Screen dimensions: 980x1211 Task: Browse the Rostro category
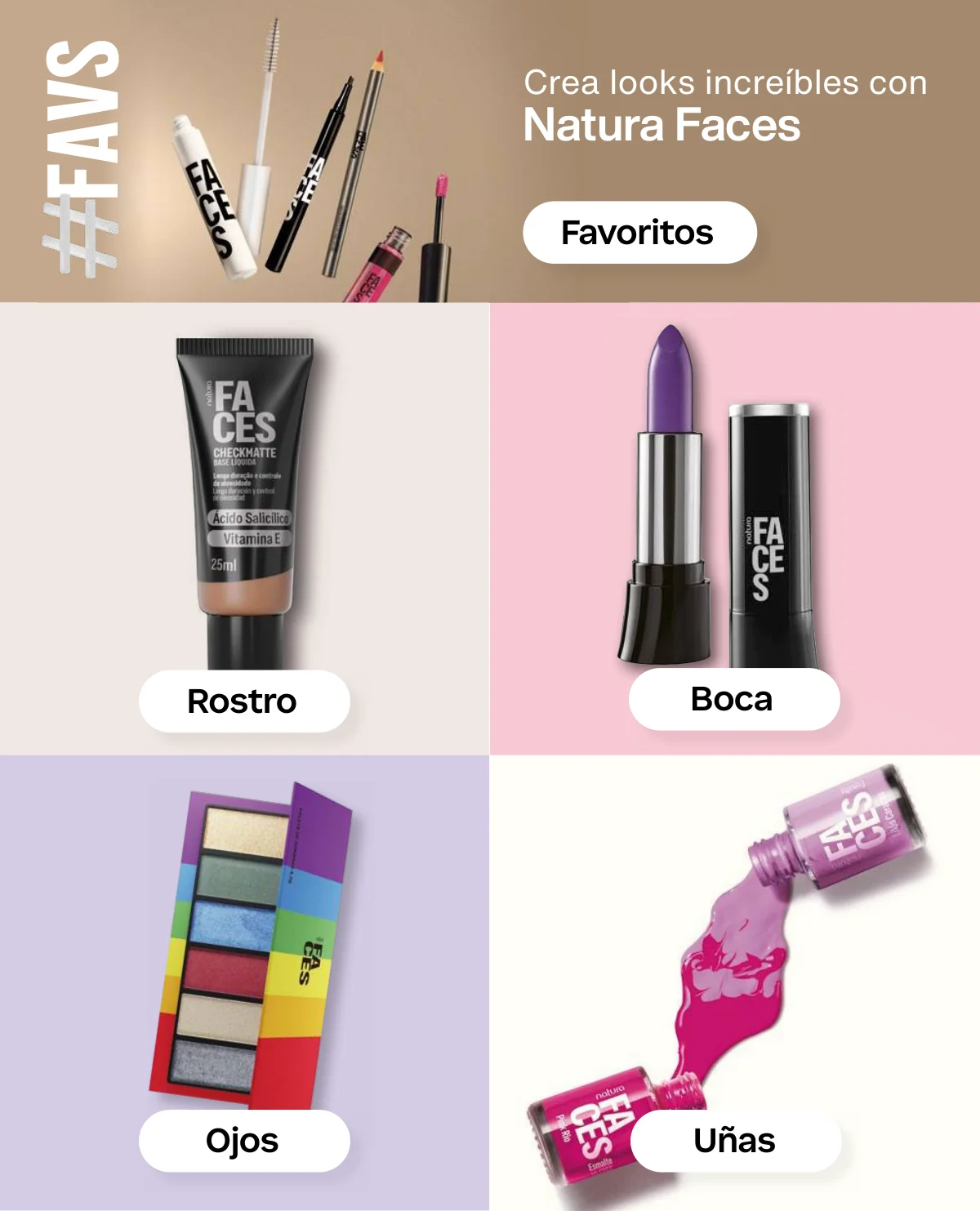click(x=243, y=701)
